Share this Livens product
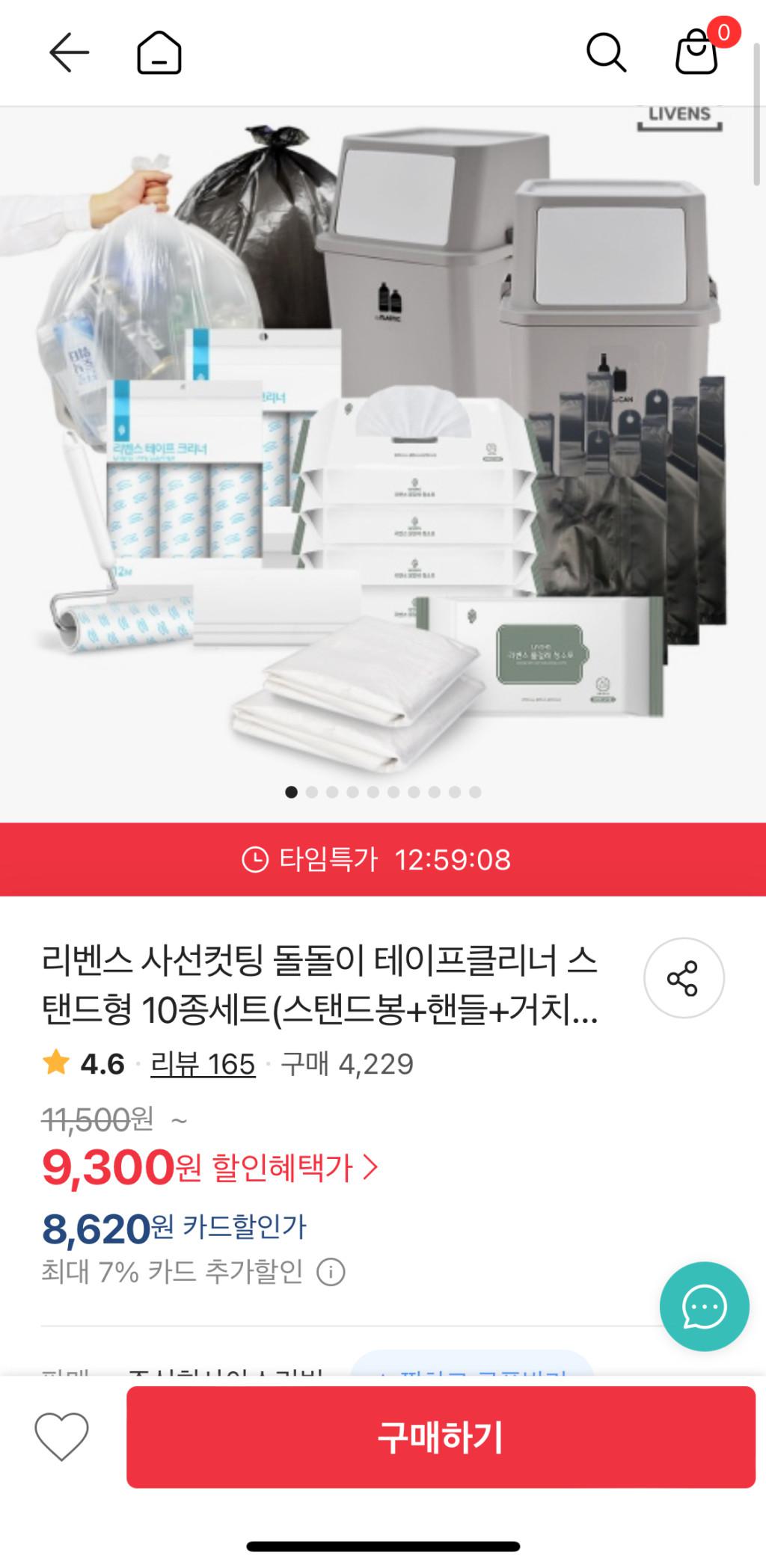766x1568 pixels. pyautogui.click(x=683, y=978)
